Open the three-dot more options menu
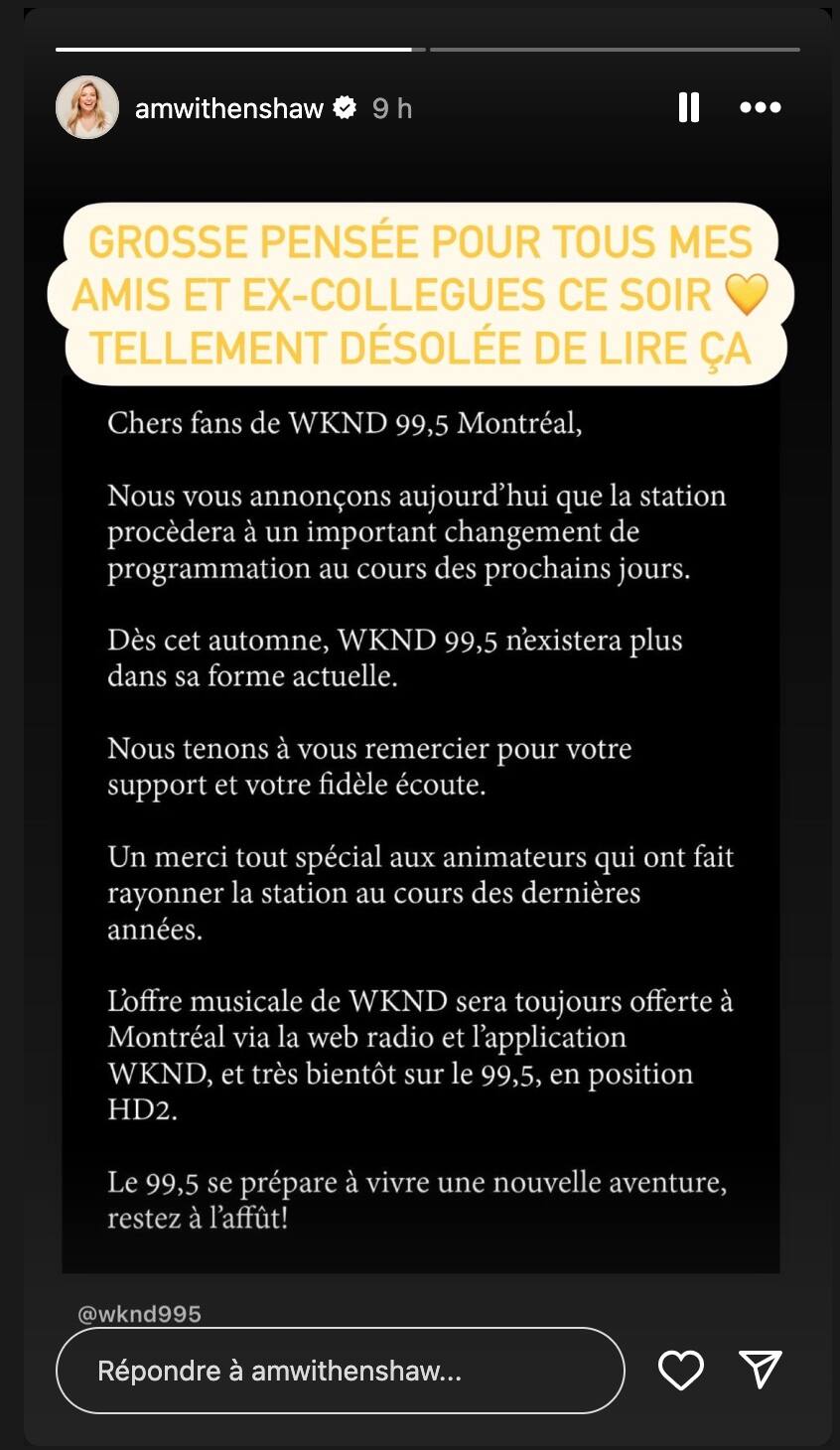 761,107
